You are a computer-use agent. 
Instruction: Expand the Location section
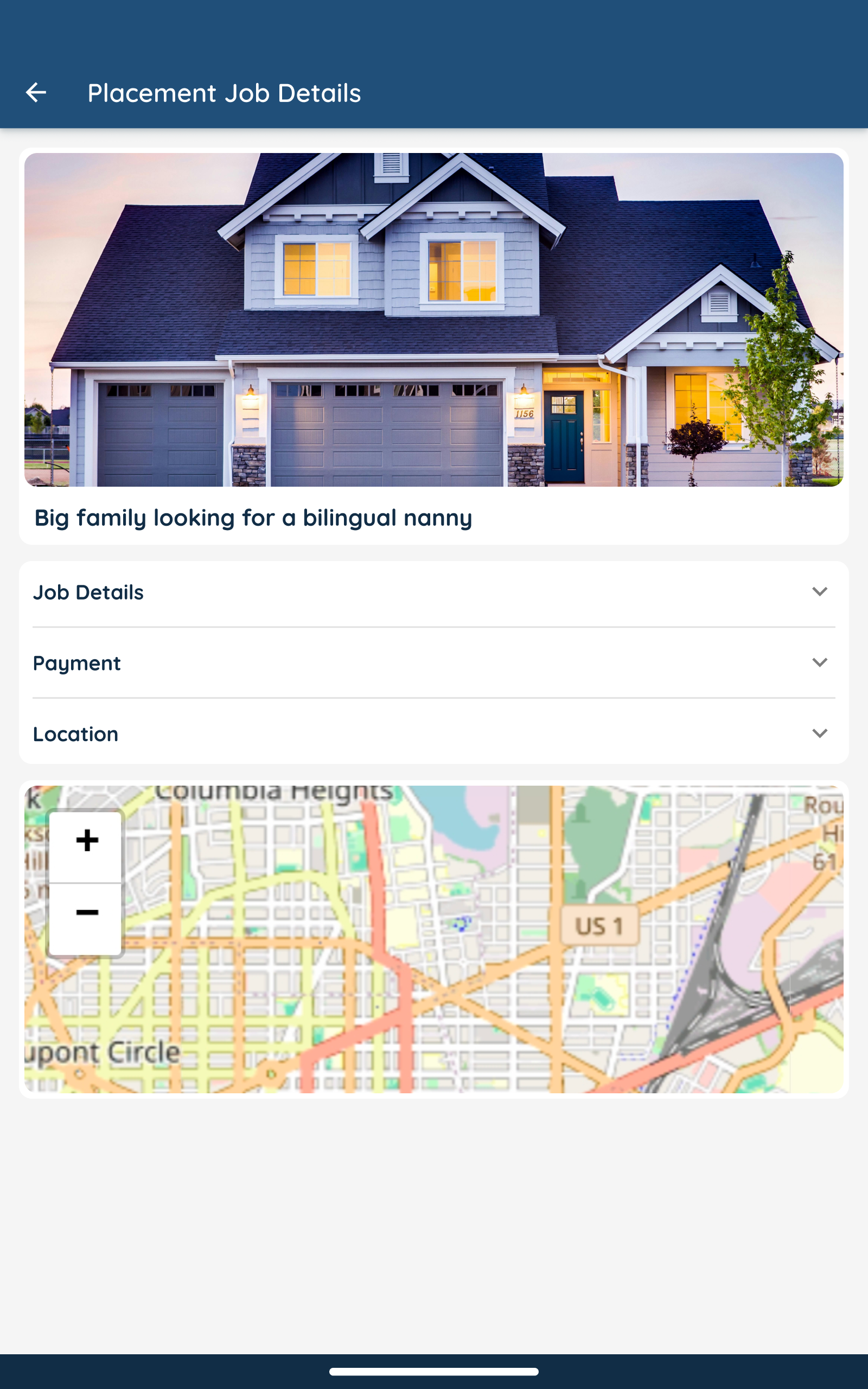tap(819, 734)
